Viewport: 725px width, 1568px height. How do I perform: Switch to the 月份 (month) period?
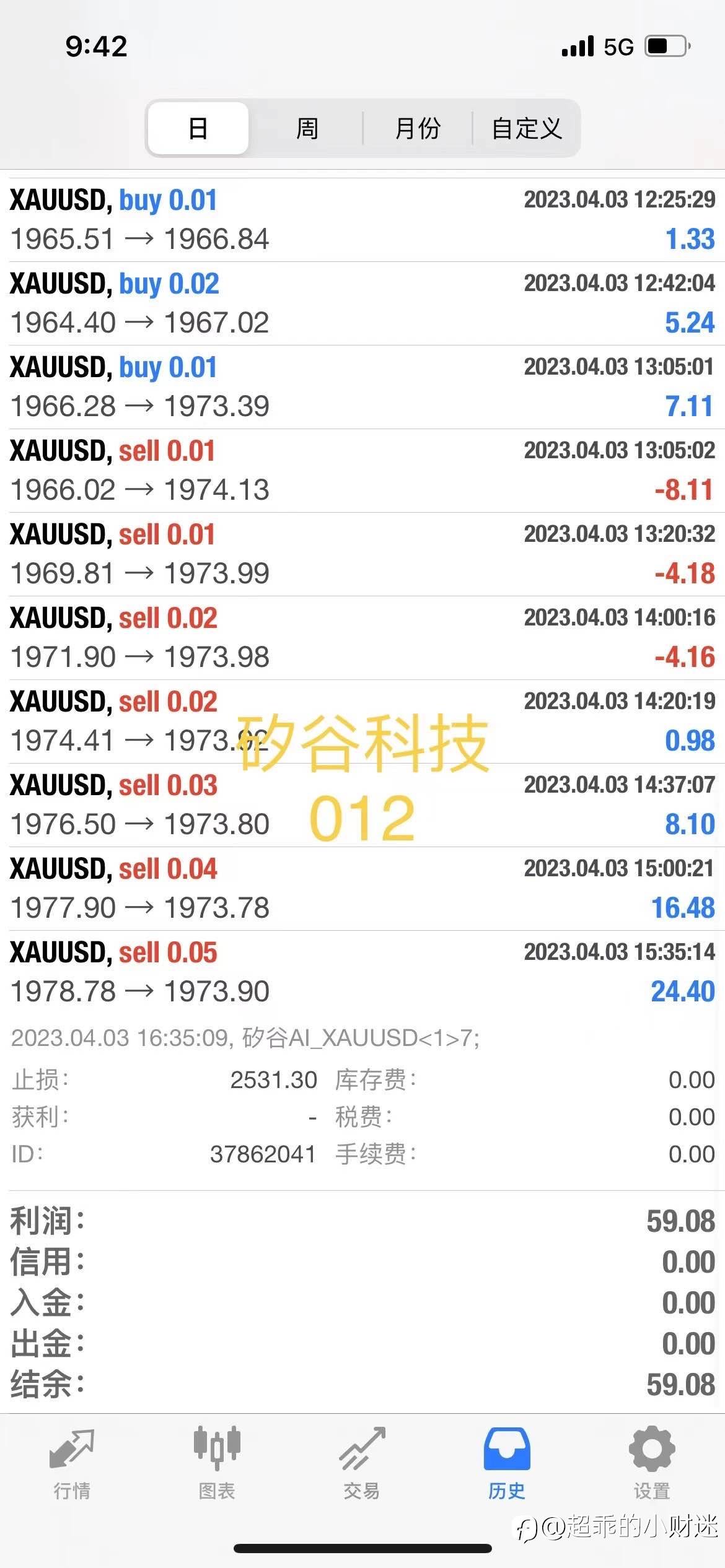[418, 128]
